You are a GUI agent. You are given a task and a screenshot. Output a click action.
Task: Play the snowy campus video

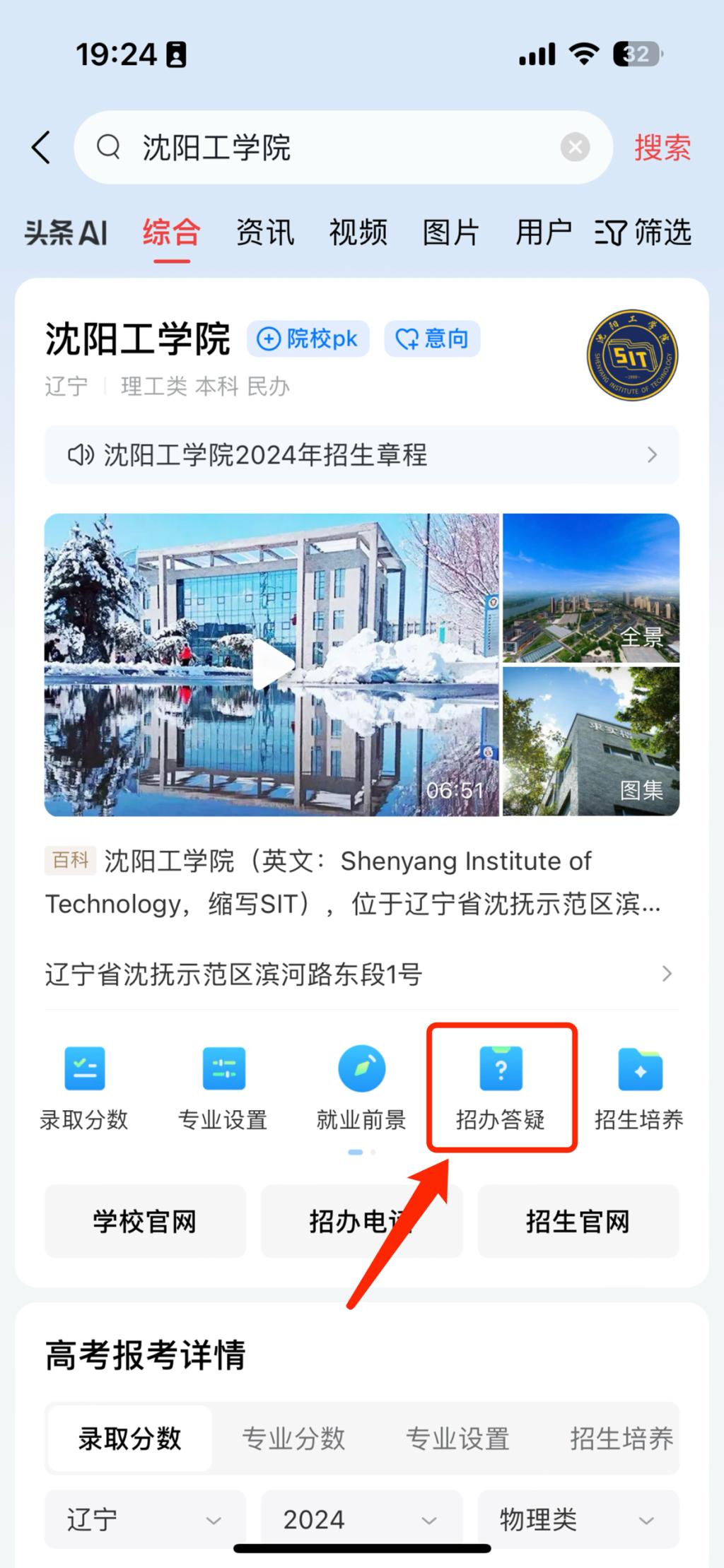point(272,665)
